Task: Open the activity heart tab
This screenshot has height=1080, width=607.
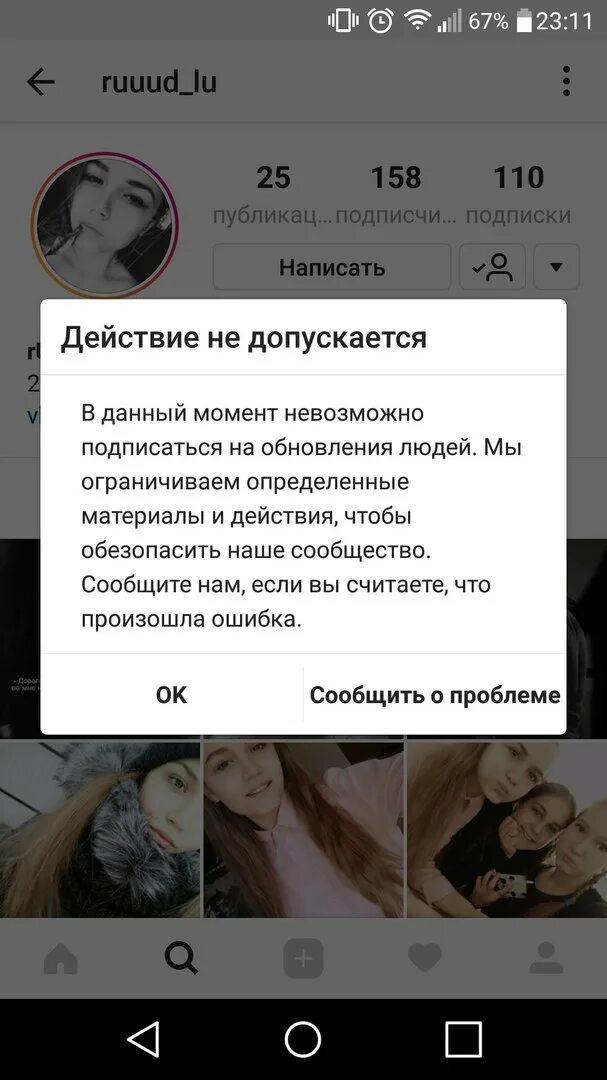Action: coord(424,958)
